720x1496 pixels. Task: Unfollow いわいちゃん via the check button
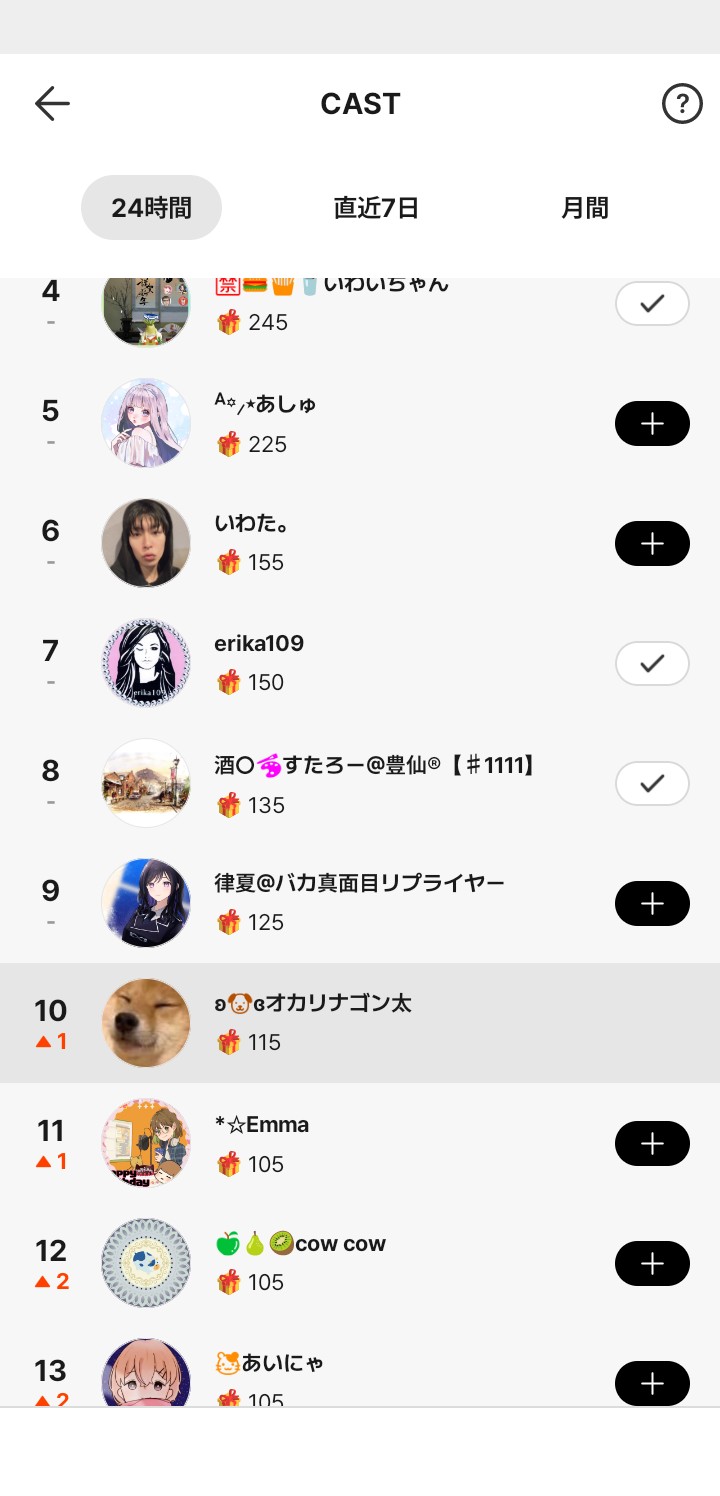tap(652, 303)
